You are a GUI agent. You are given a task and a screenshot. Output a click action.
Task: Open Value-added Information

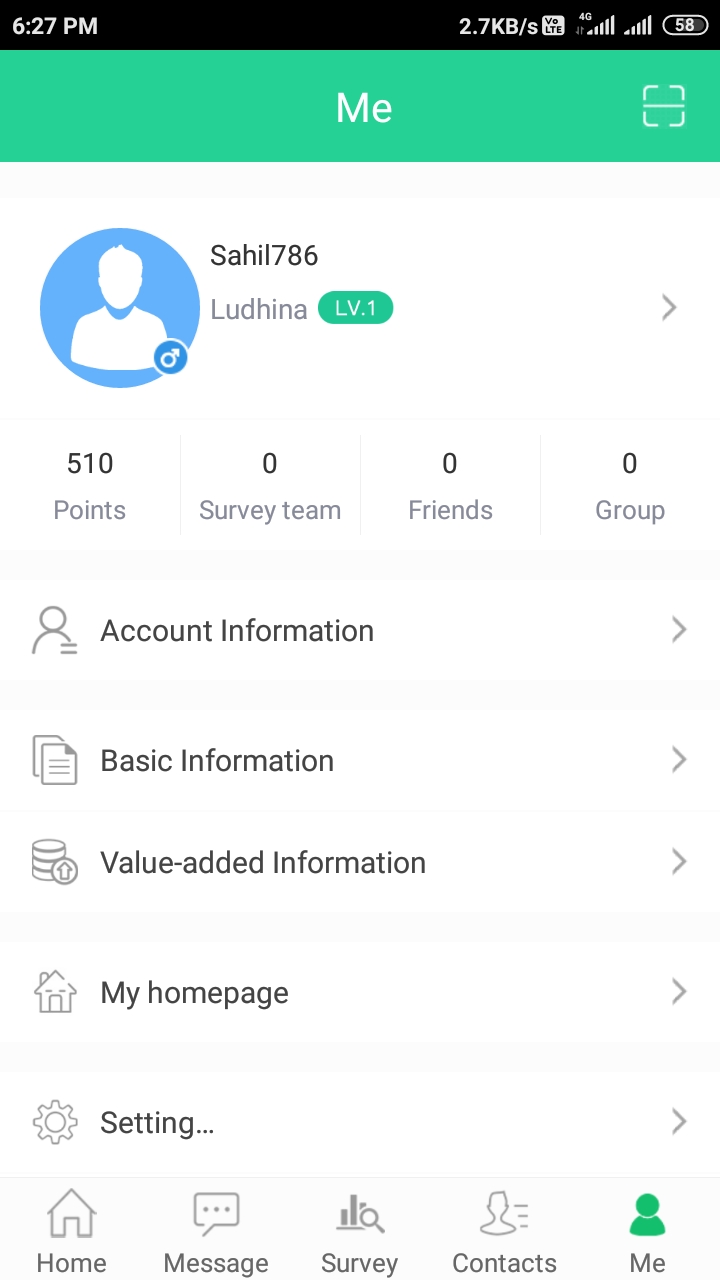pos(360,862)
